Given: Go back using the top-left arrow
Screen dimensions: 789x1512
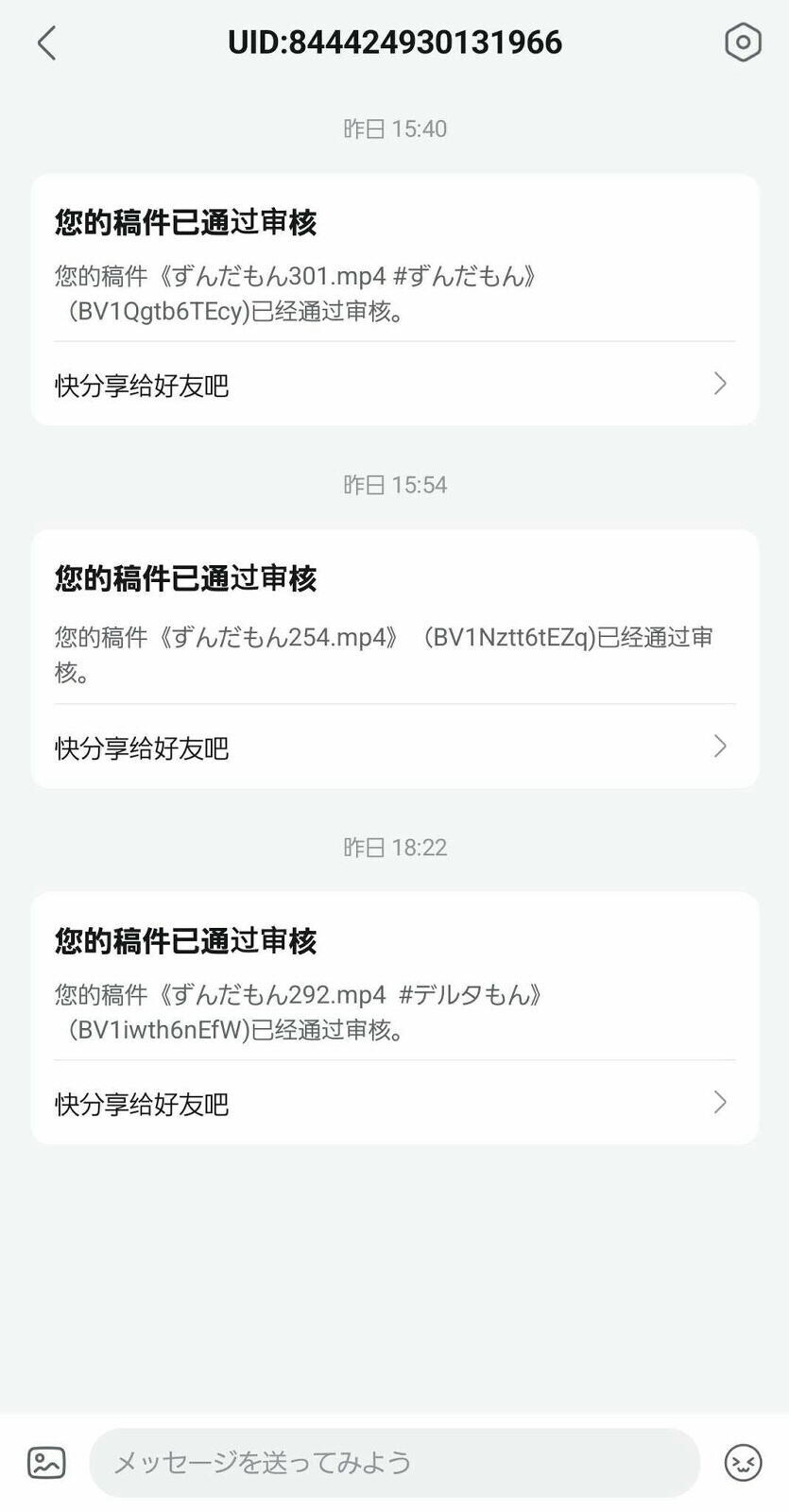Looking at the screenshot, I should tap(46, 43).
